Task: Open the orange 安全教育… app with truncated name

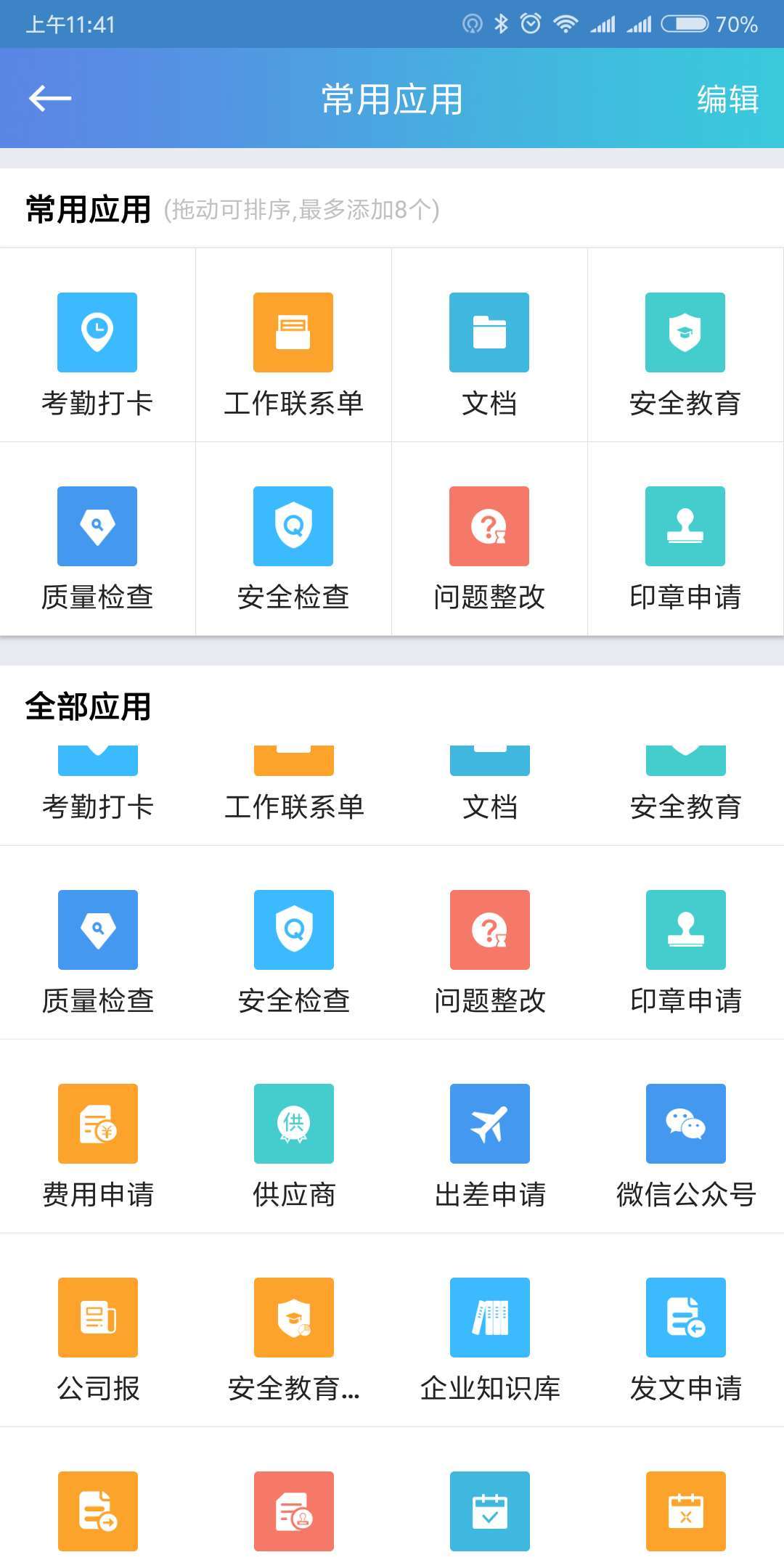Action: 294,1318
